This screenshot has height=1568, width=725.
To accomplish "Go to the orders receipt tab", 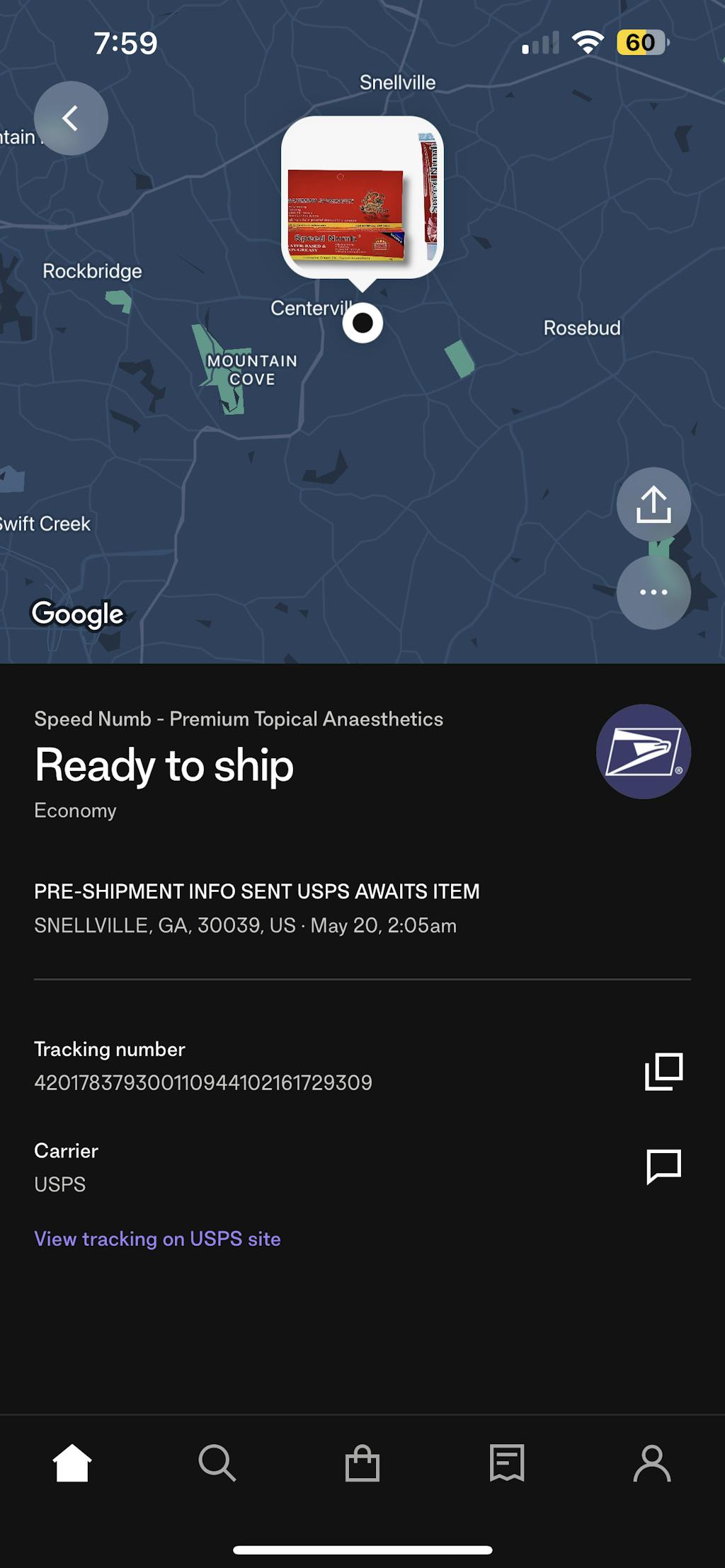I will (507, 1463).
